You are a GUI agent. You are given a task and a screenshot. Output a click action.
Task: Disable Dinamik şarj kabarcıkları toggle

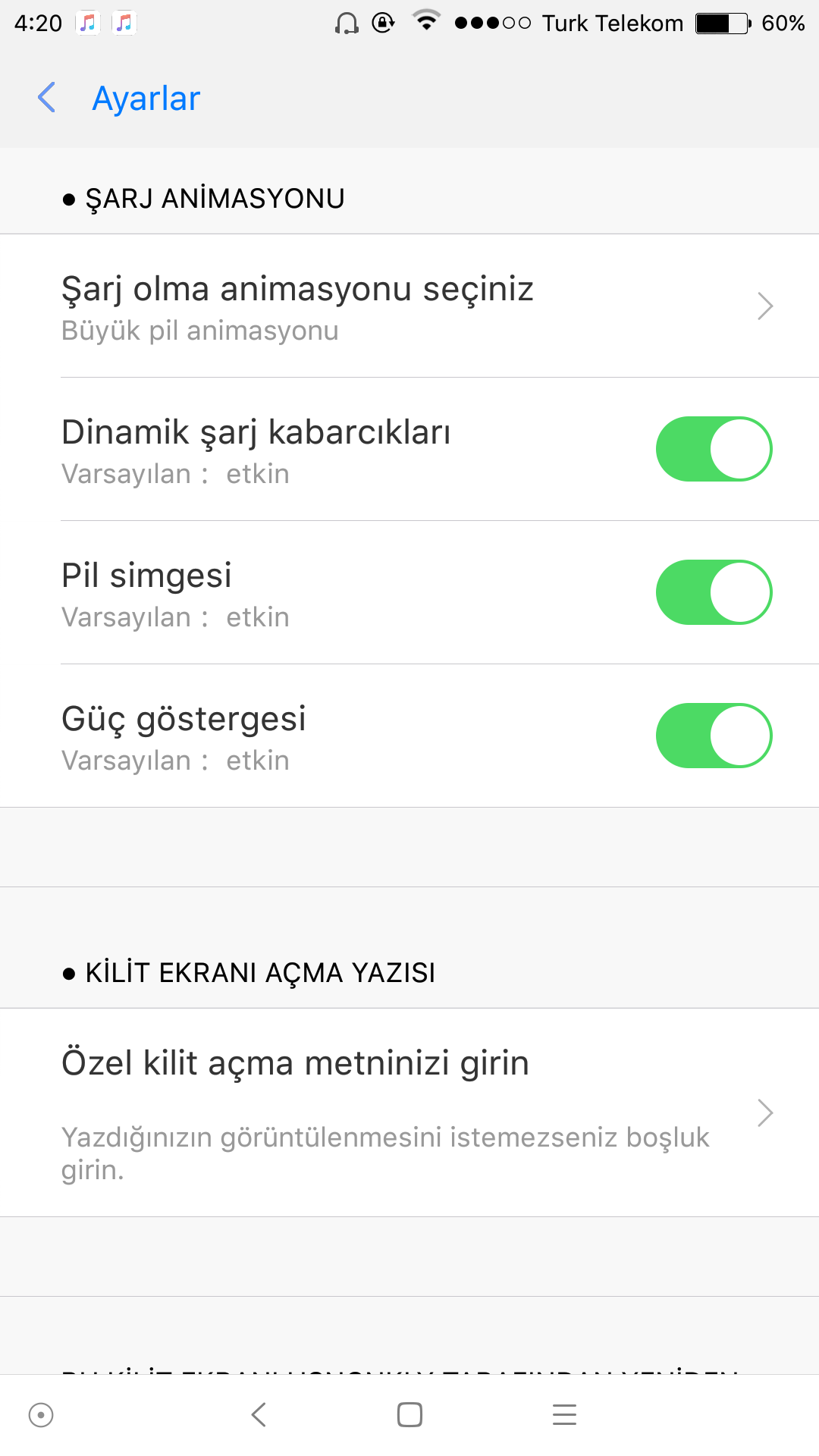tap(714, 449)
